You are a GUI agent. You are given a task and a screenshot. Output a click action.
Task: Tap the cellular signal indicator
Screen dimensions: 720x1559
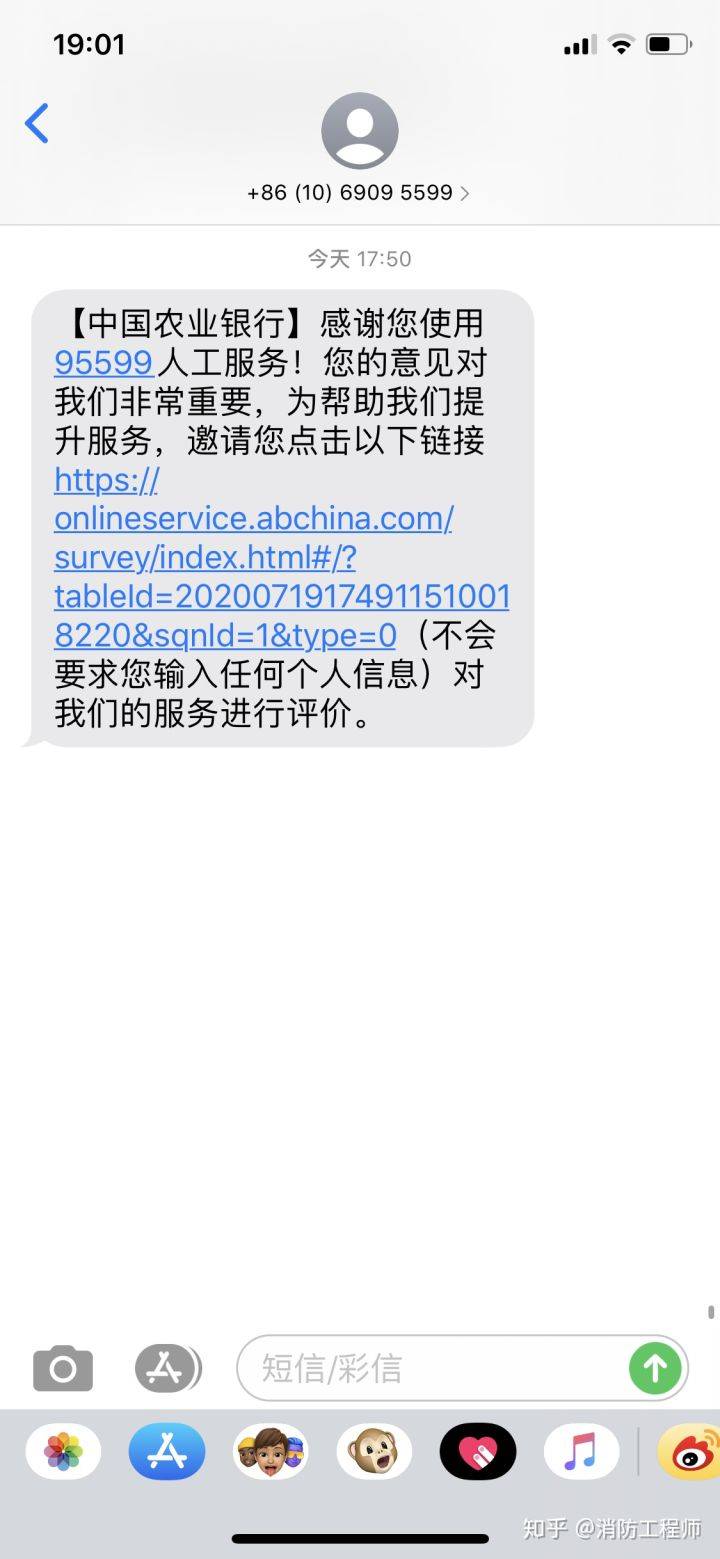point(578,43)
